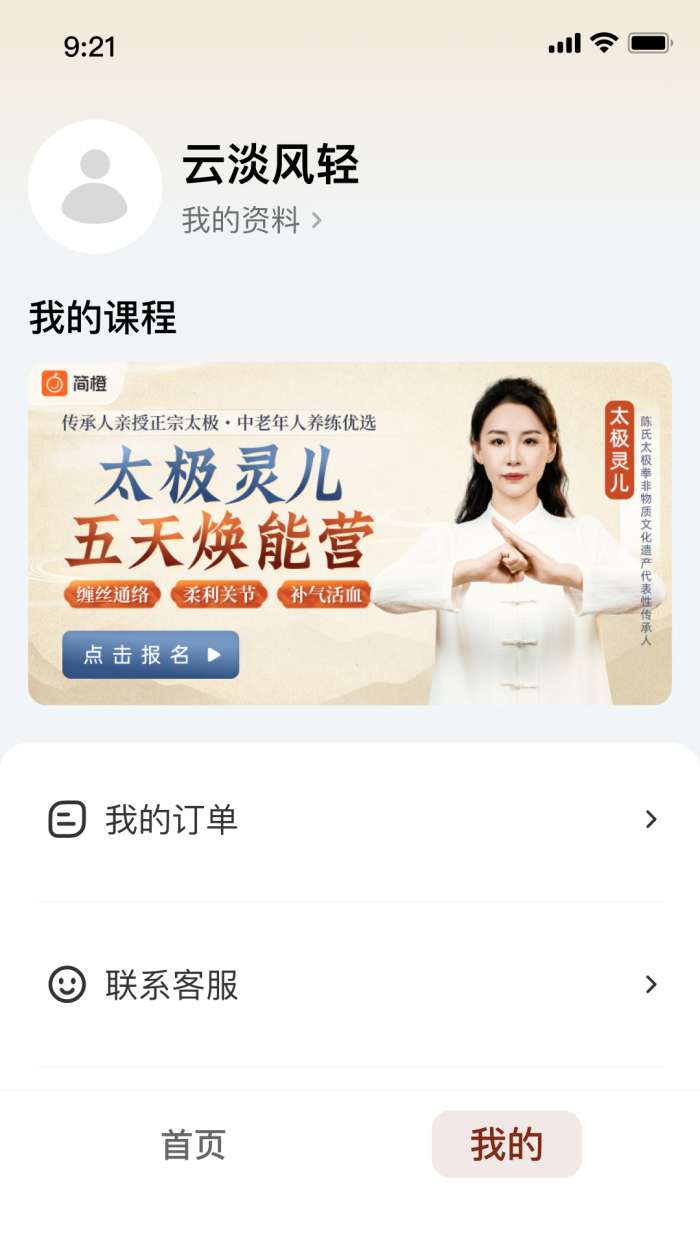Open 联系客服 row
The image size is (700, 1244).
(x=350, y=985)
